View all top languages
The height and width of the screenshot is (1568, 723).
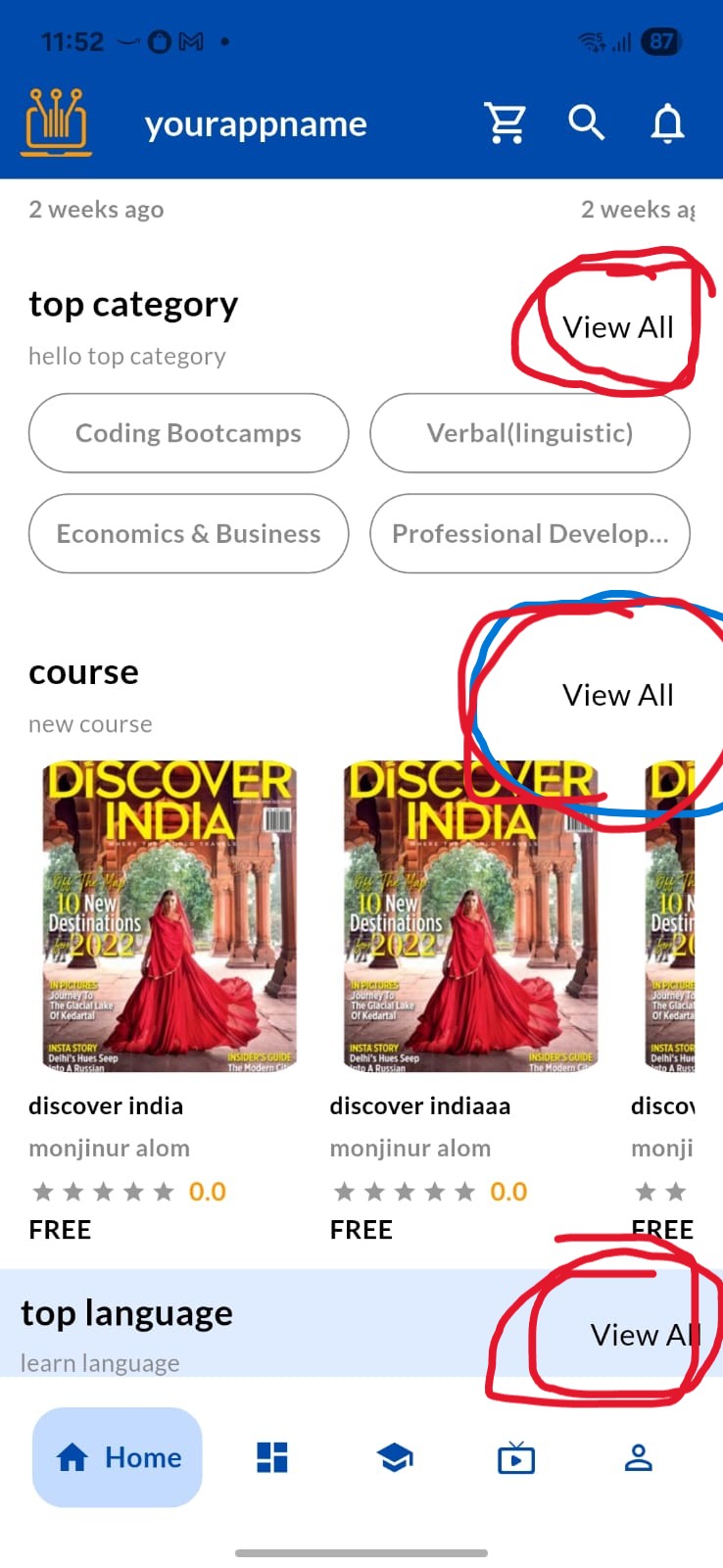[x=644, y=1335]
